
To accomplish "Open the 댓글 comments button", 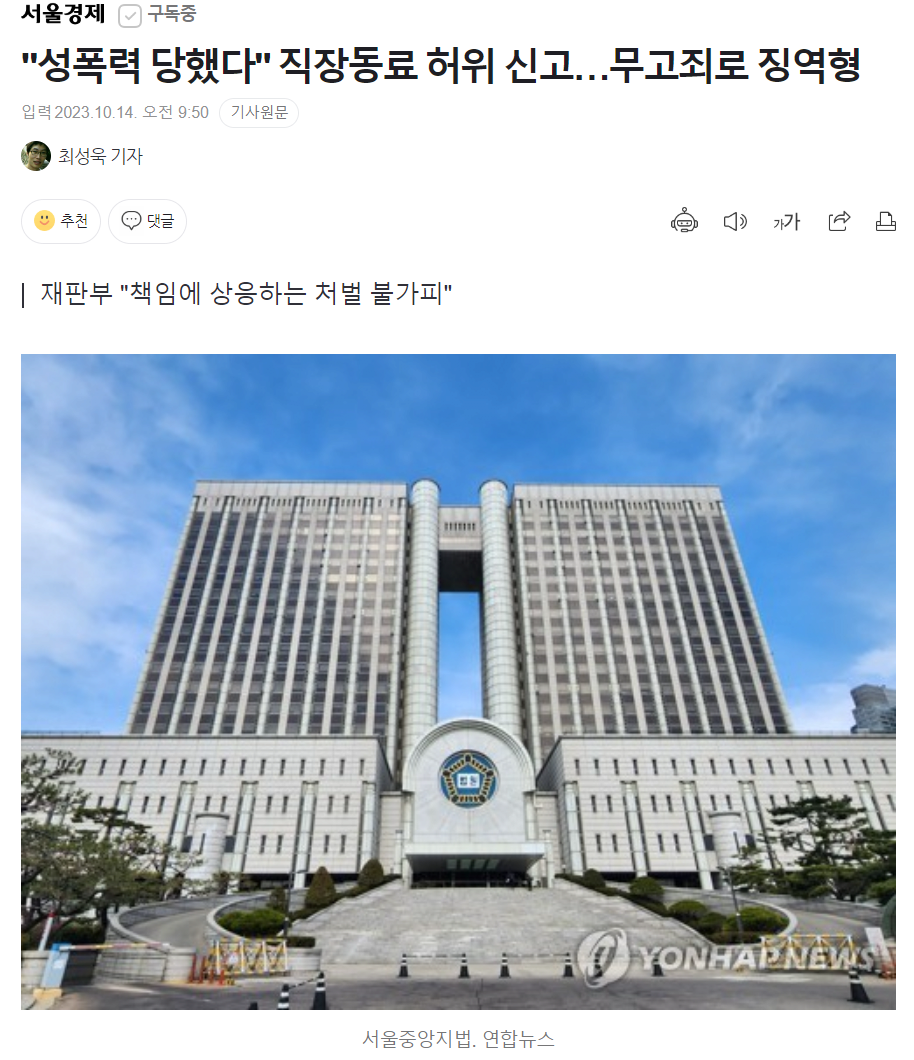I will [x=147, y=221].
